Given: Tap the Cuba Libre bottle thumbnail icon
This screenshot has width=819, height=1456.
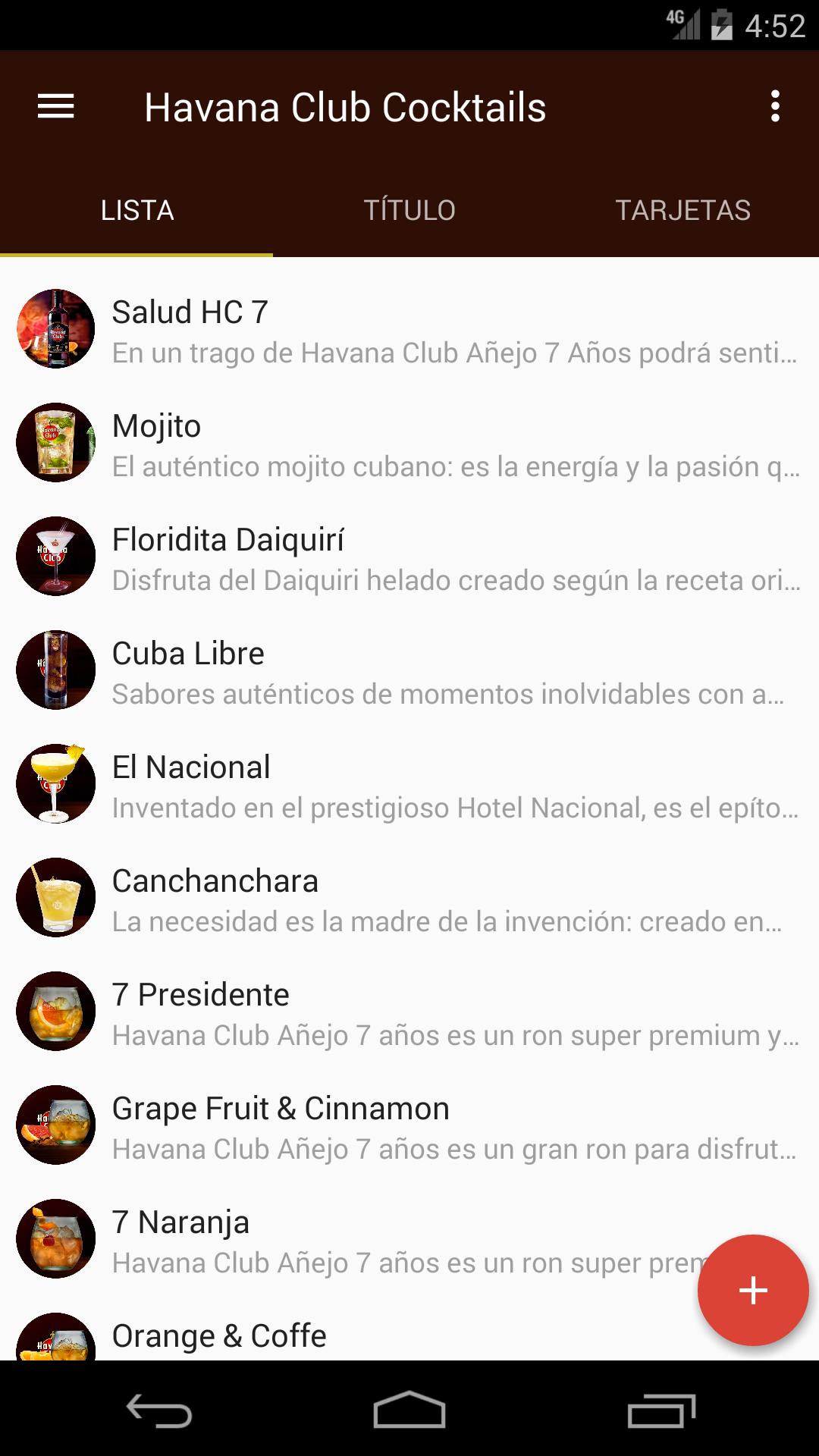Looking at the screenshot, I should tap(55, 670).
